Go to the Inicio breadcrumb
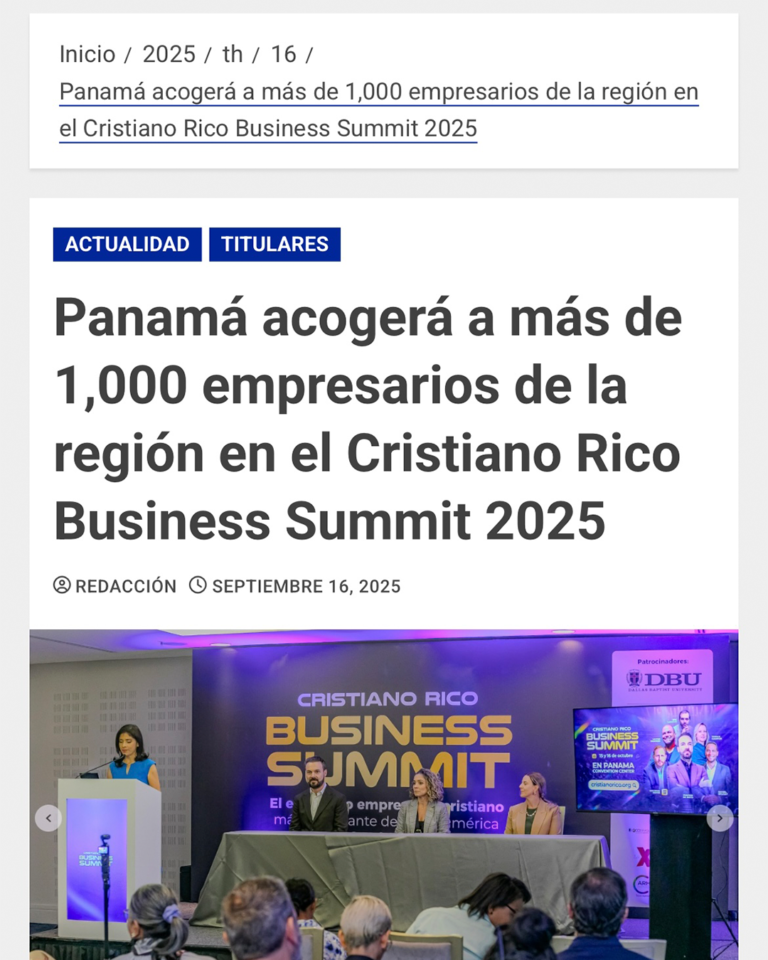Viewport: 768px width, 960px height. point(87,54)
